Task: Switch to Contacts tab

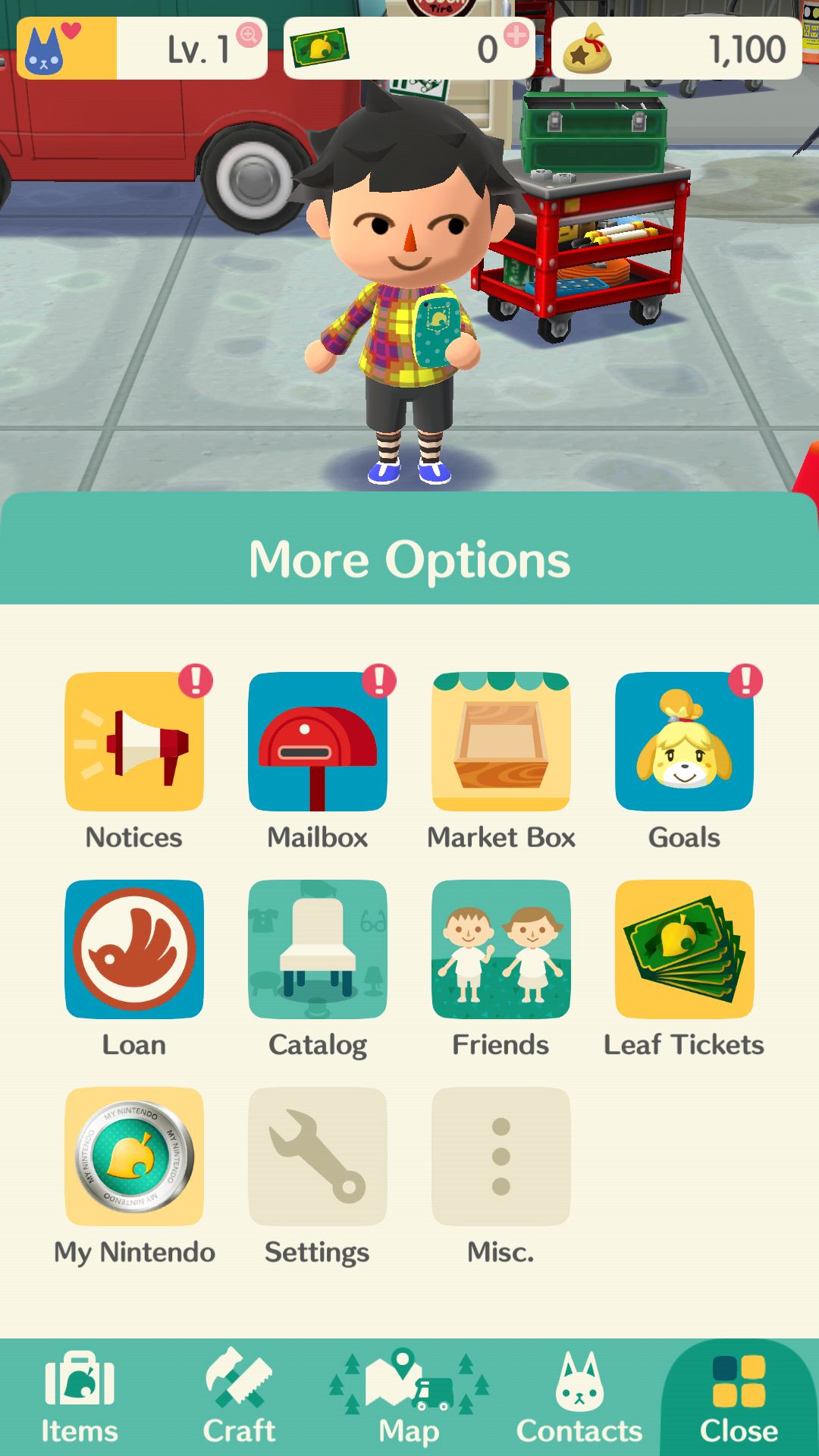Action: point(579,1398)
